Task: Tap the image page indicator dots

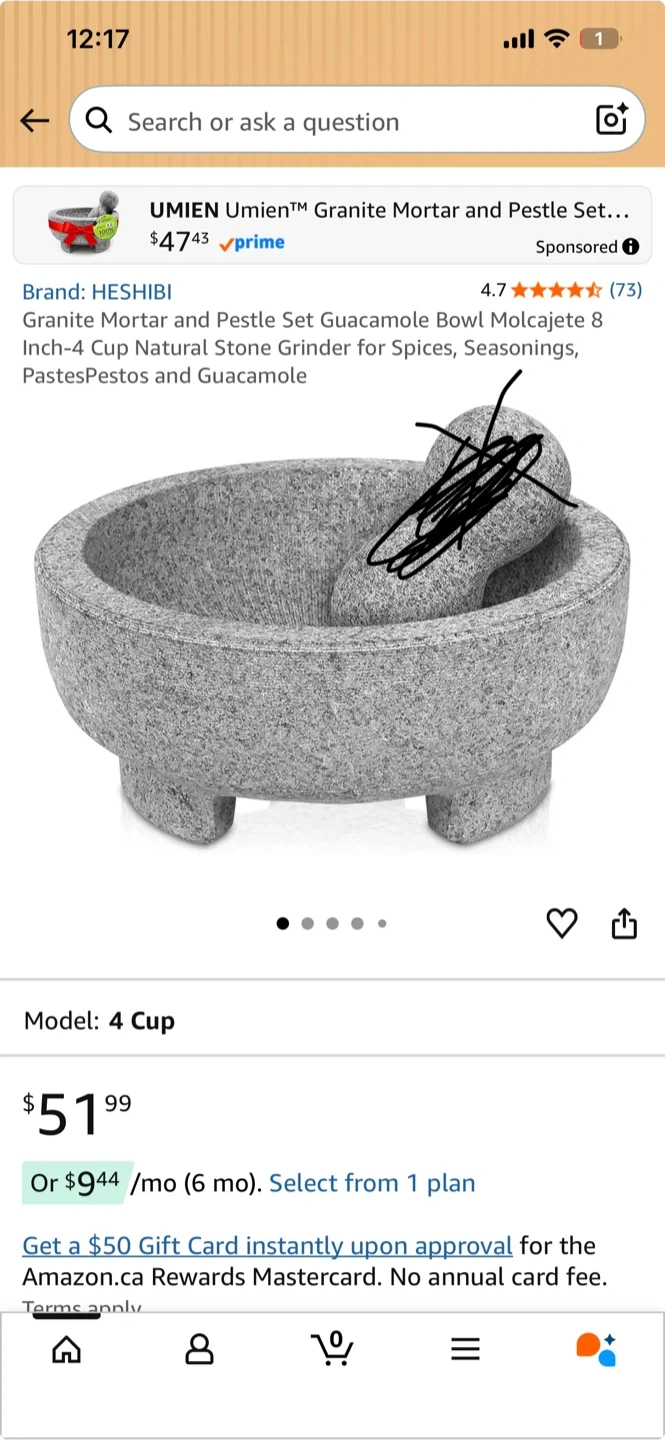Action: [x=331, y=924]
